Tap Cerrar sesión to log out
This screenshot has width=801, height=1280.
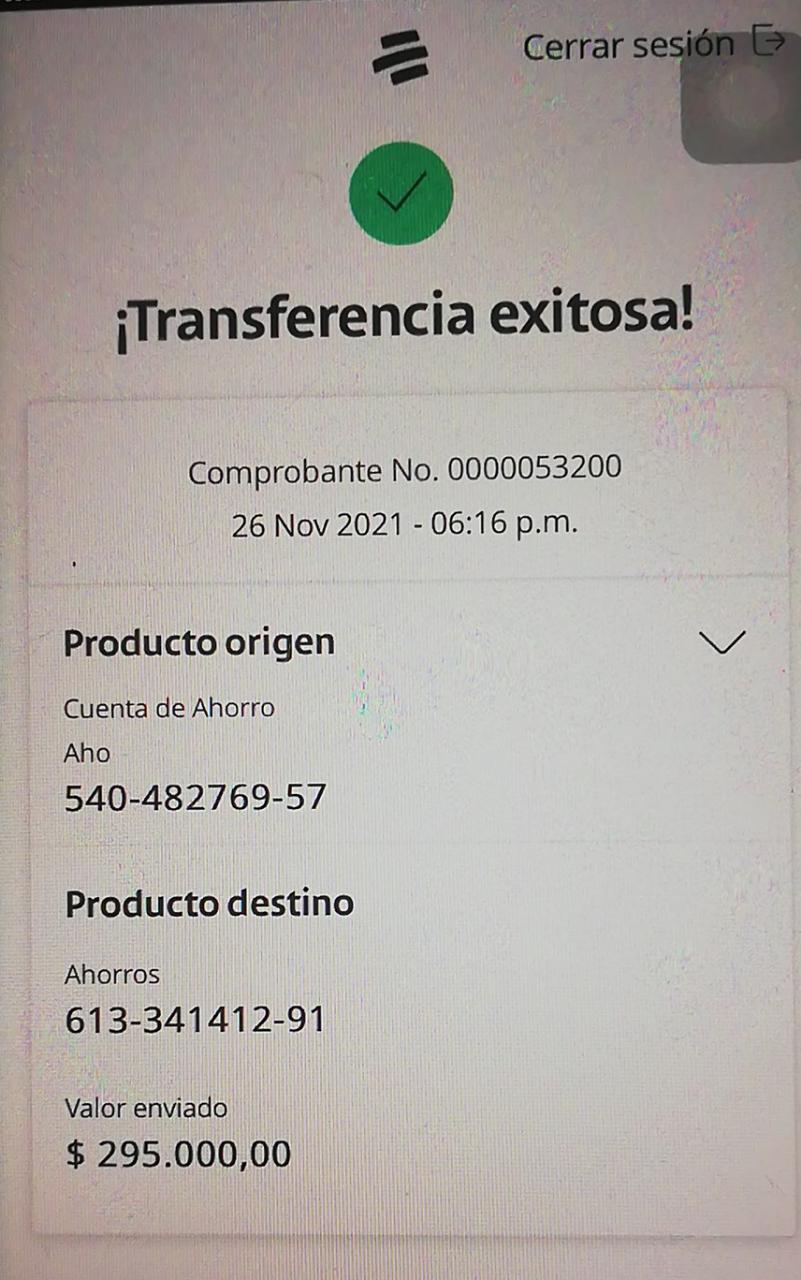653,45
